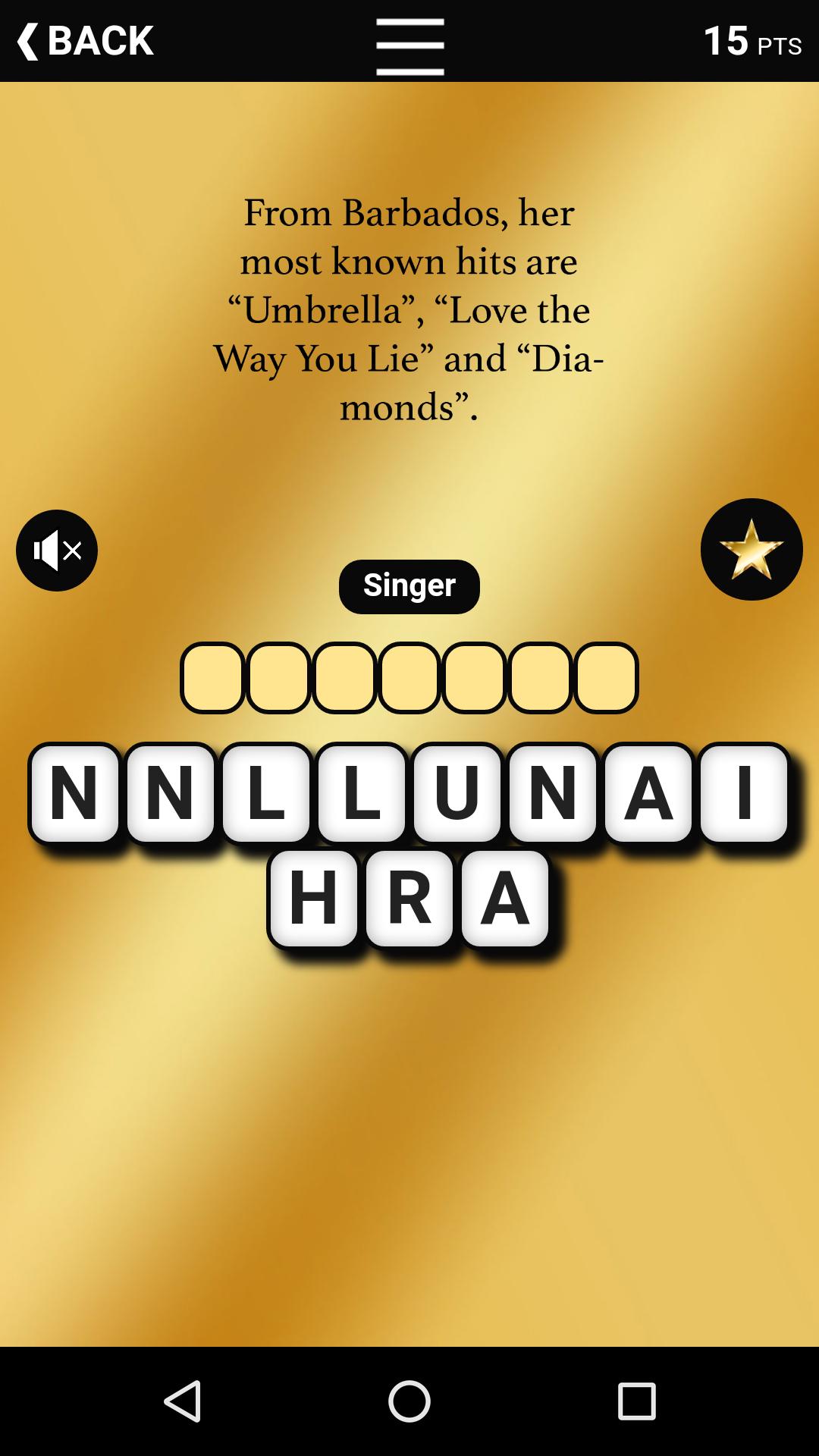819x1456 pixels.
Task: Tap Android home button
Action: (x=409, y=1401)
